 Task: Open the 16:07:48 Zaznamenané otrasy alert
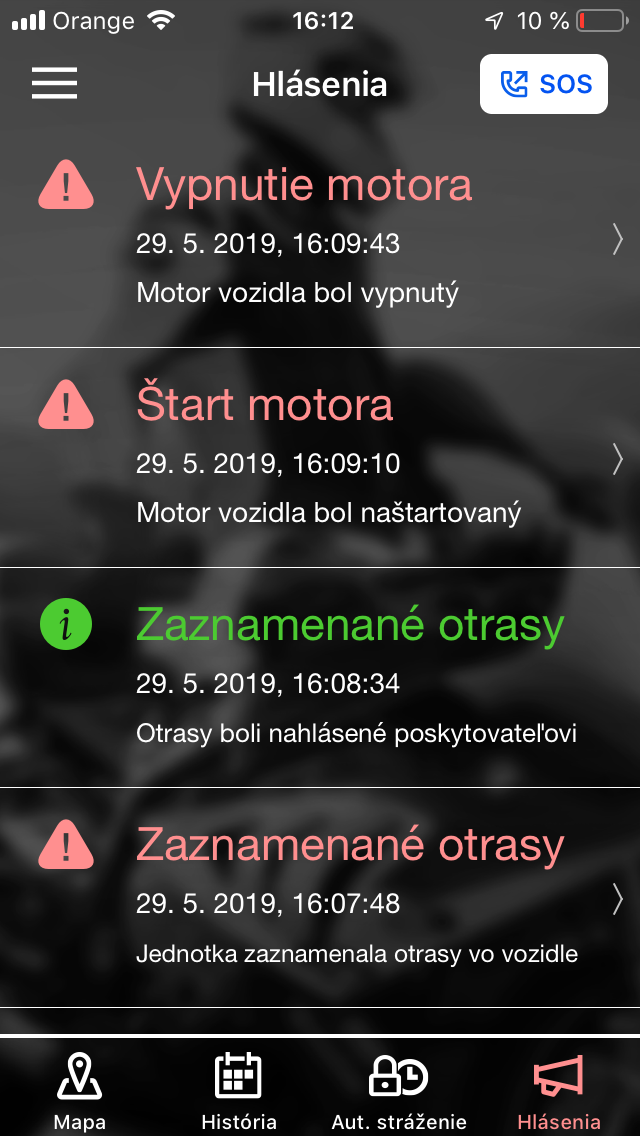(320, 898)
